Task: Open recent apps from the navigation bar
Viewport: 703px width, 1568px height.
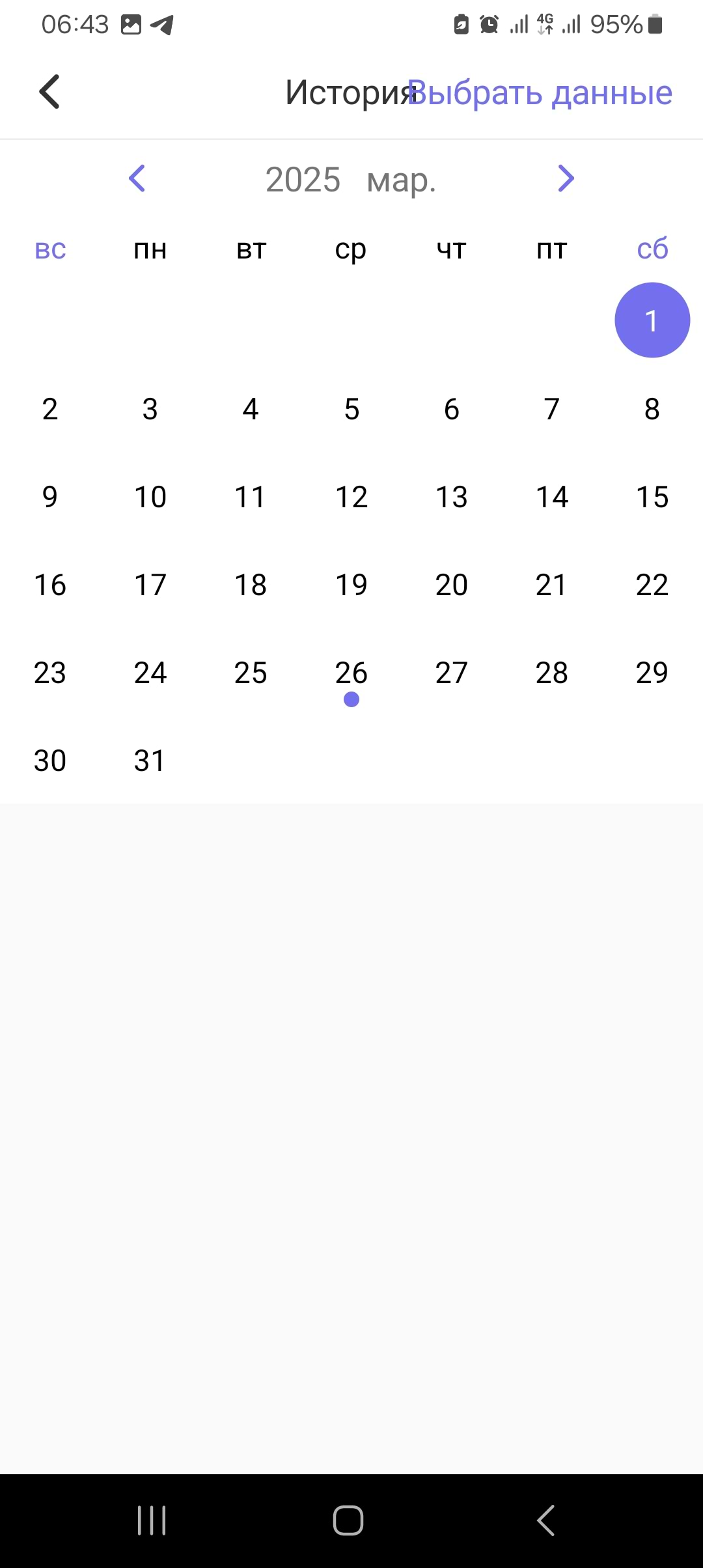Action: coord(152,1520)
